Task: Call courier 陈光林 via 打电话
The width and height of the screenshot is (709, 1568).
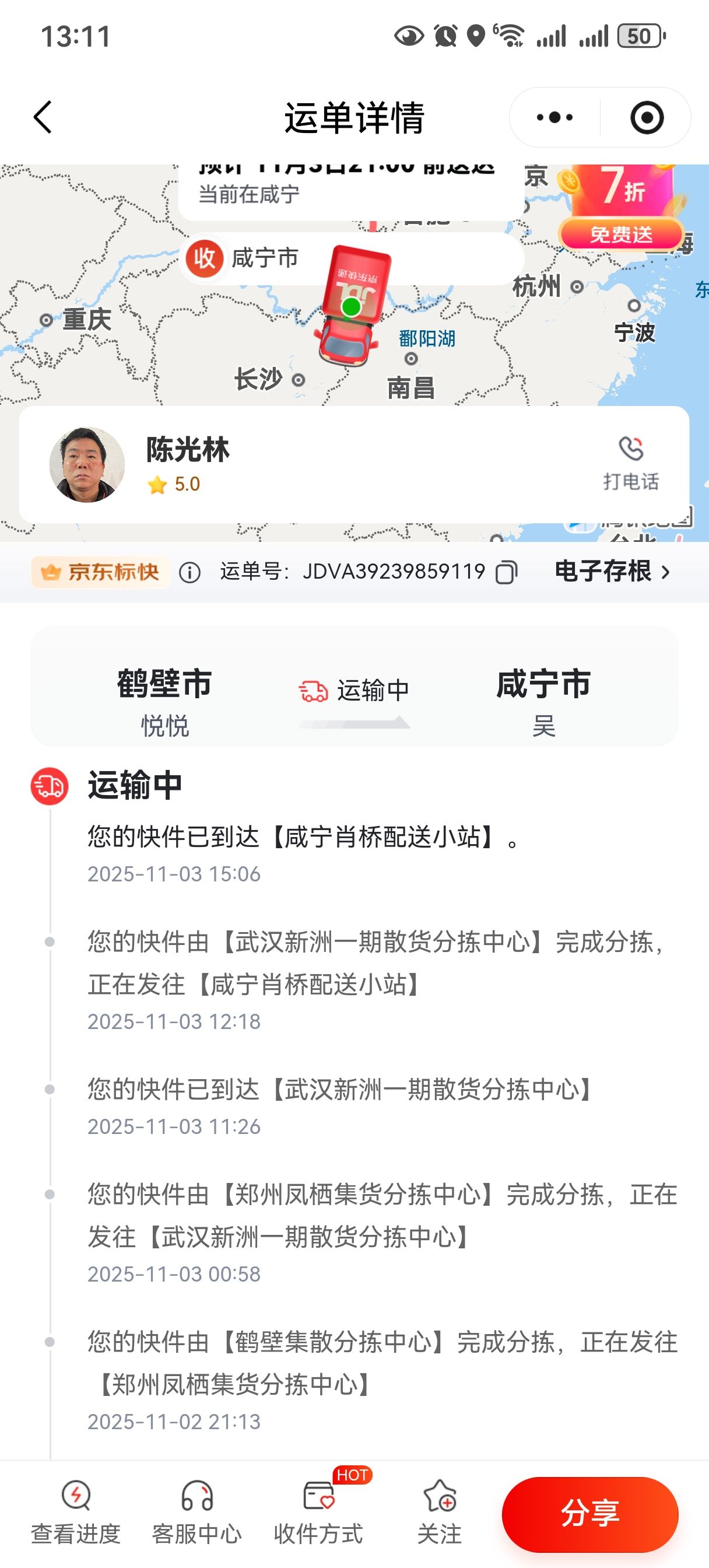Action: [x=630, y=463]
